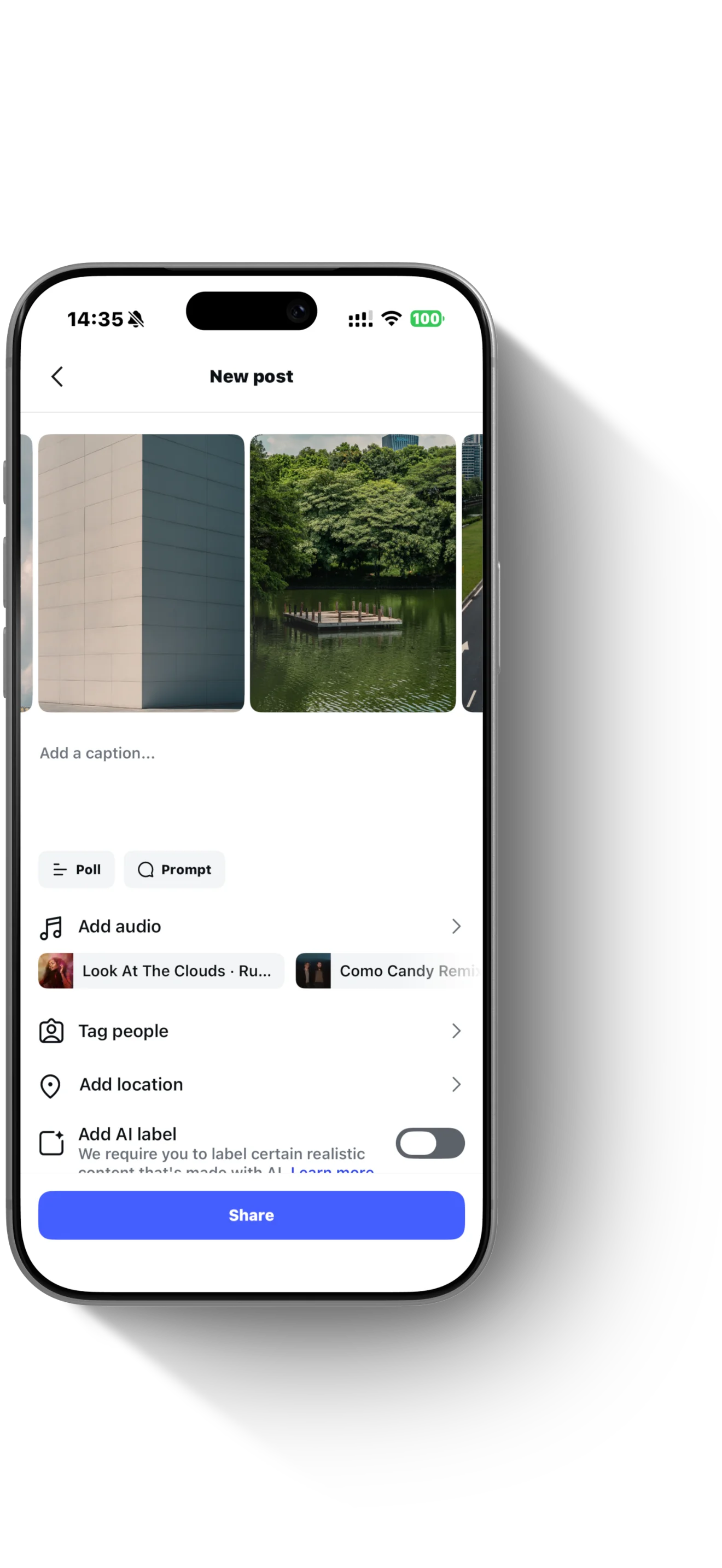Choose the Como Candy Remix track
The image size is (722, 1568).
(389, 970)
